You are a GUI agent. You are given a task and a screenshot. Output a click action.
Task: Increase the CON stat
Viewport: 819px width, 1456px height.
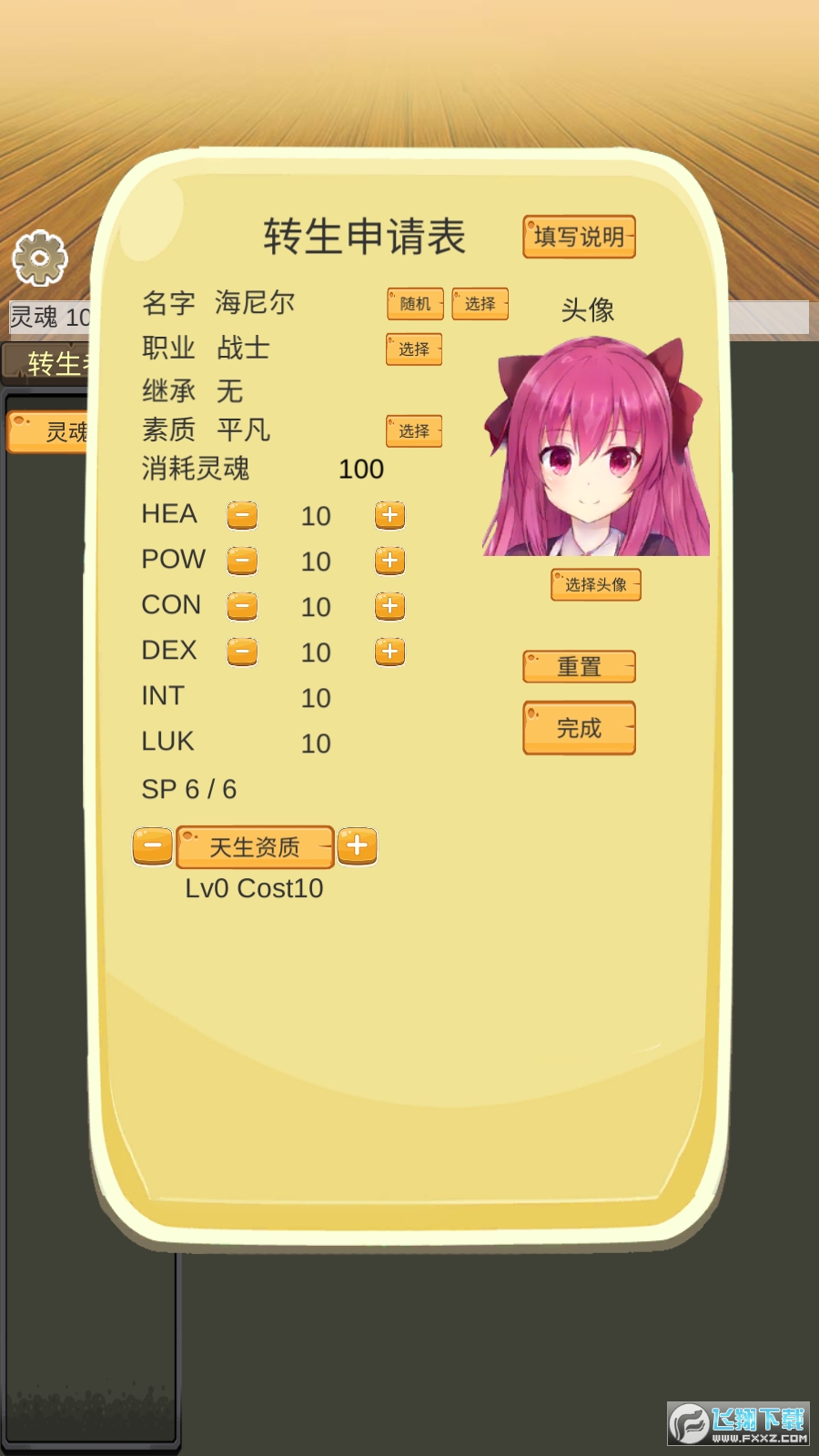tap(389, 606)
